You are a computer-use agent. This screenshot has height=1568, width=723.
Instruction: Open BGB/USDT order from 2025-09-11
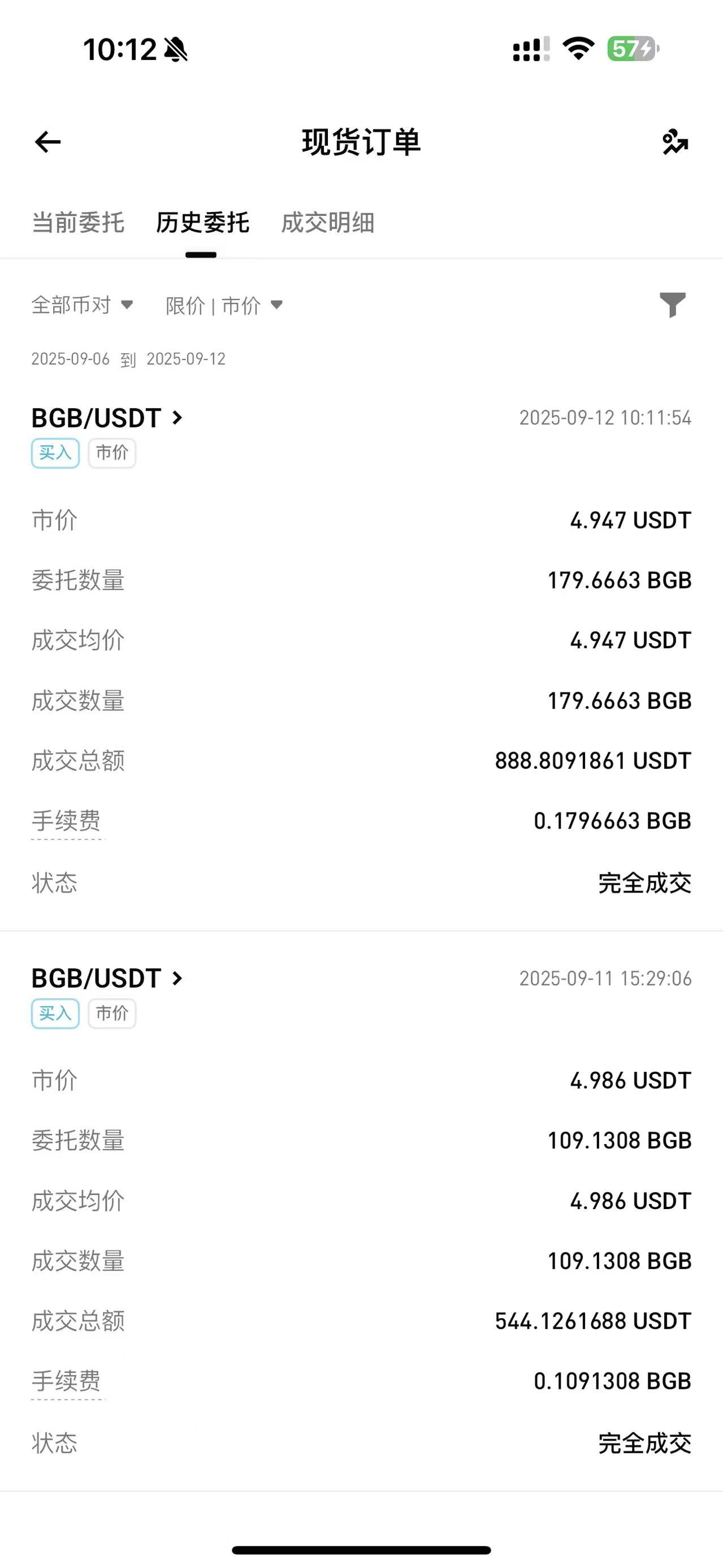point(107,978)
